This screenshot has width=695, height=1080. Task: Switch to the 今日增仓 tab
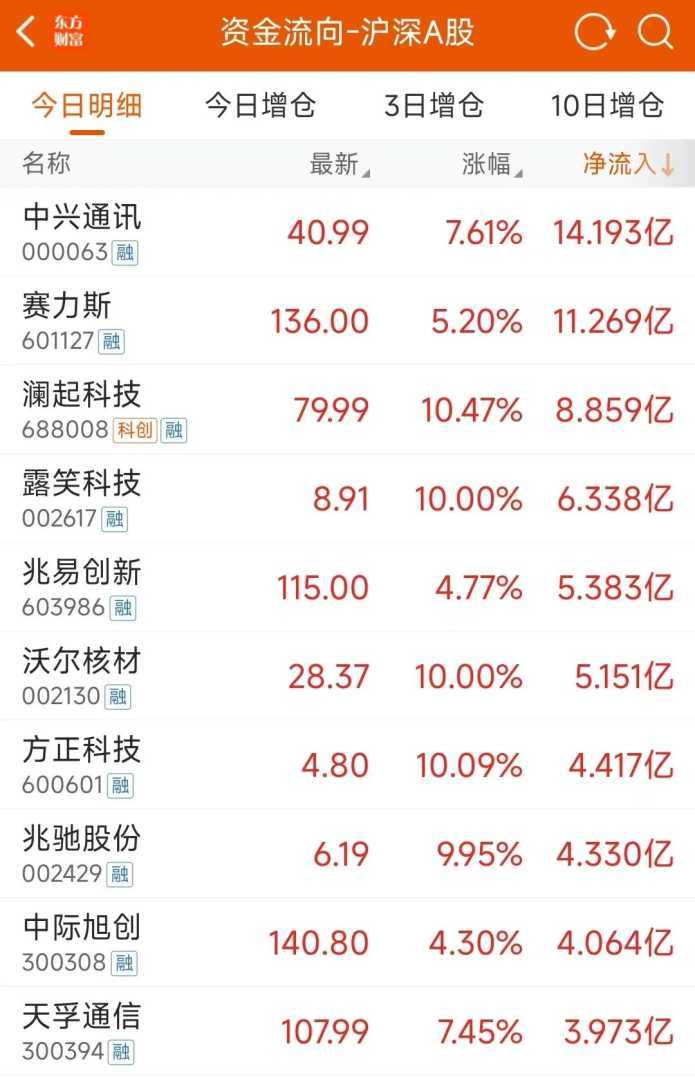coord(260,105)
